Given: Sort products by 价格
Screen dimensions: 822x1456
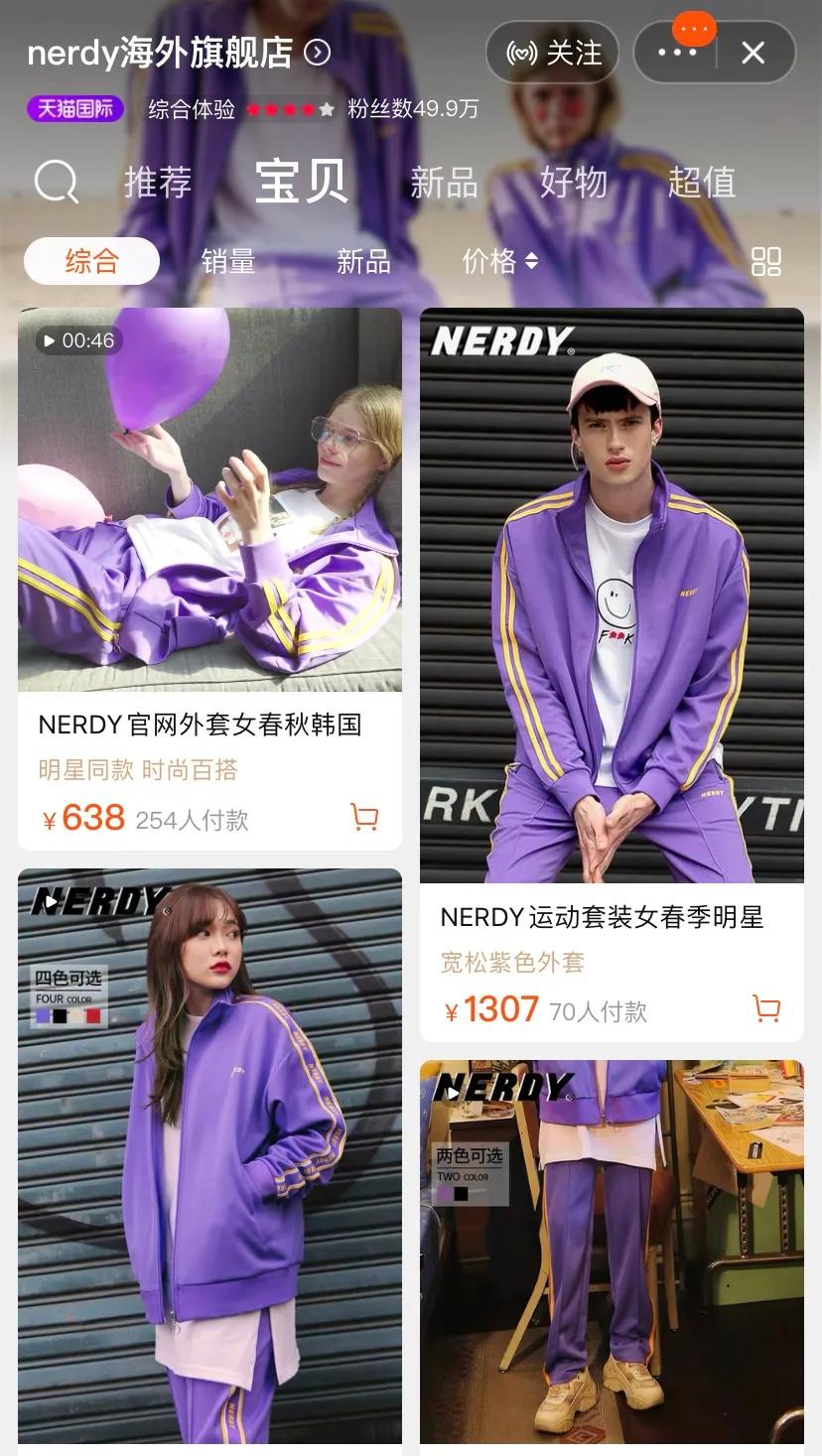Looking at the screenshot, I should tap(499, 261).
